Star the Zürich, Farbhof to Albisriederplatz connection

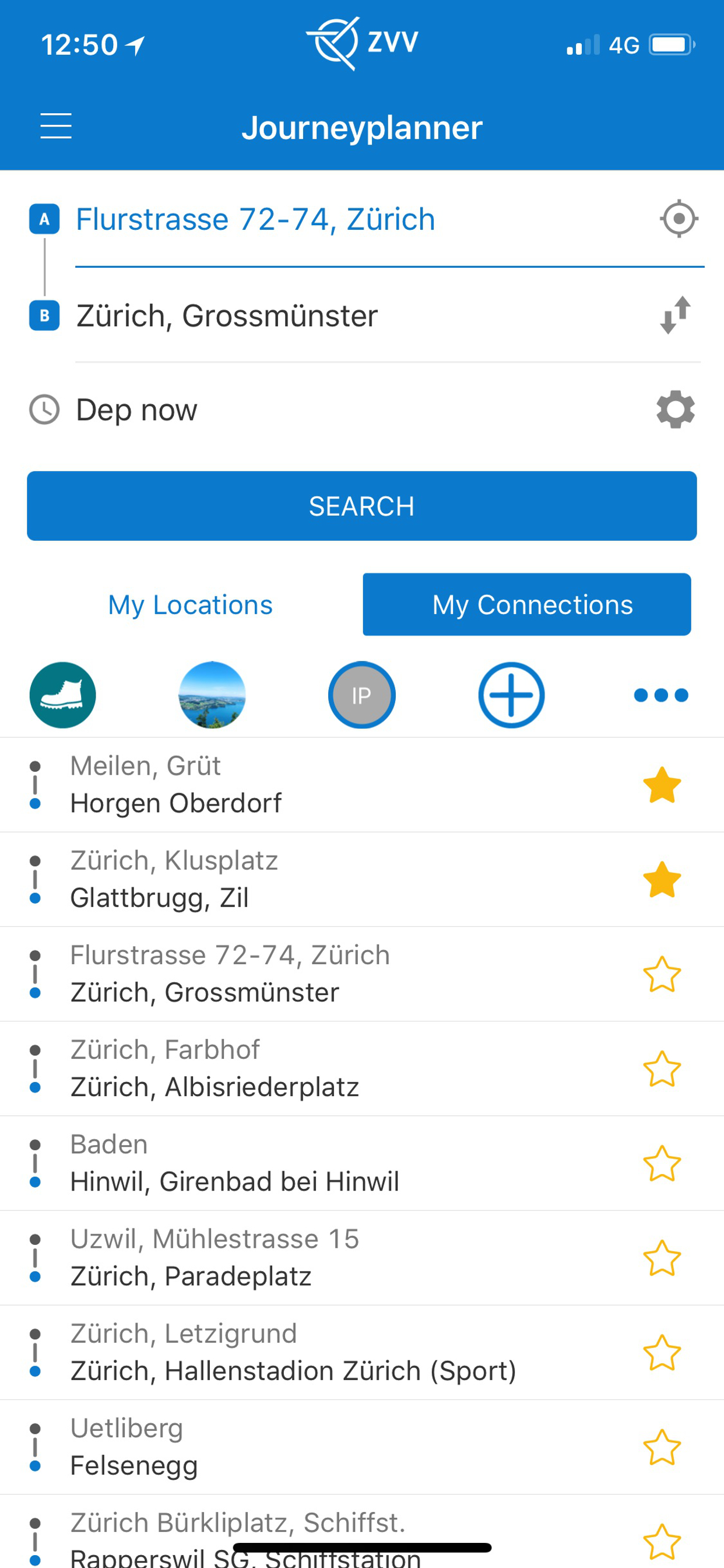click(x=662, y=1069)
